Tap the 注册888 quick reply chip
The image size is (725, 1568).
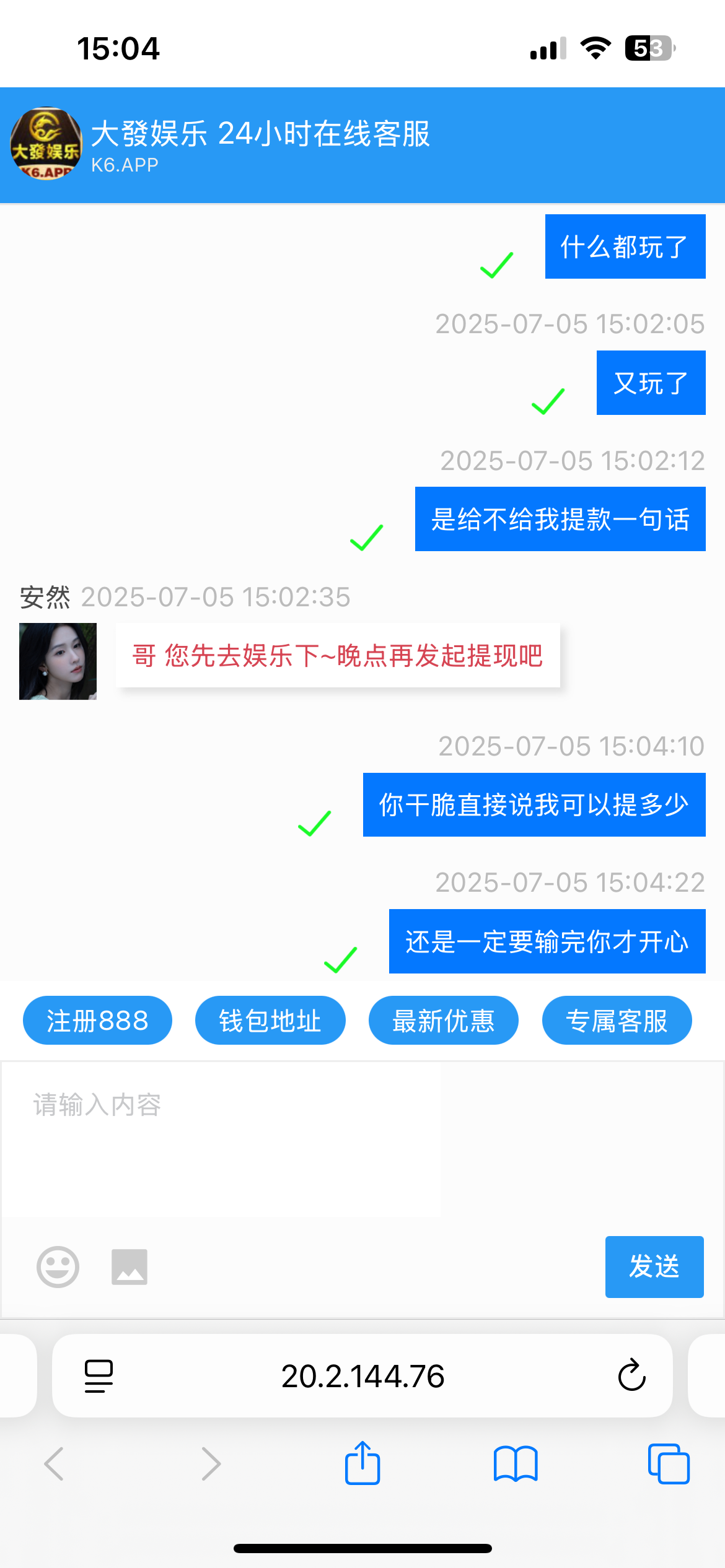(97, 1021)
